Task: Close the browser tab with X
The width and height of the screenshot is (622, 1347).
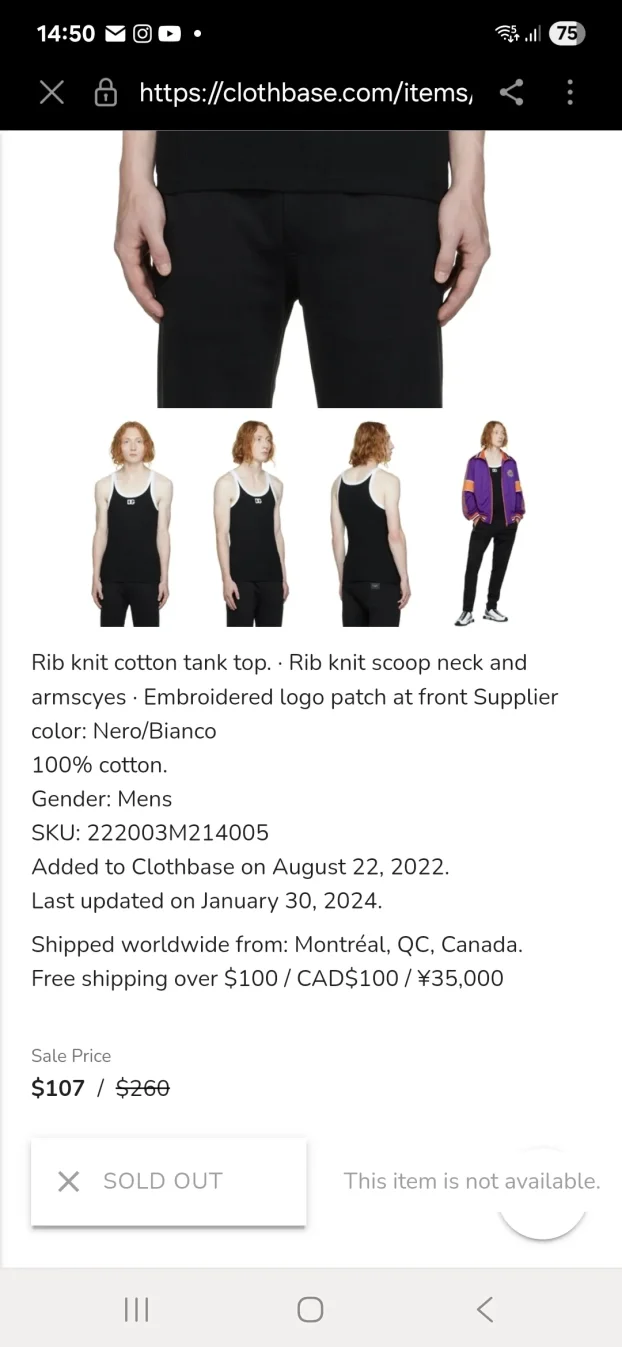Action: [52, 93]
